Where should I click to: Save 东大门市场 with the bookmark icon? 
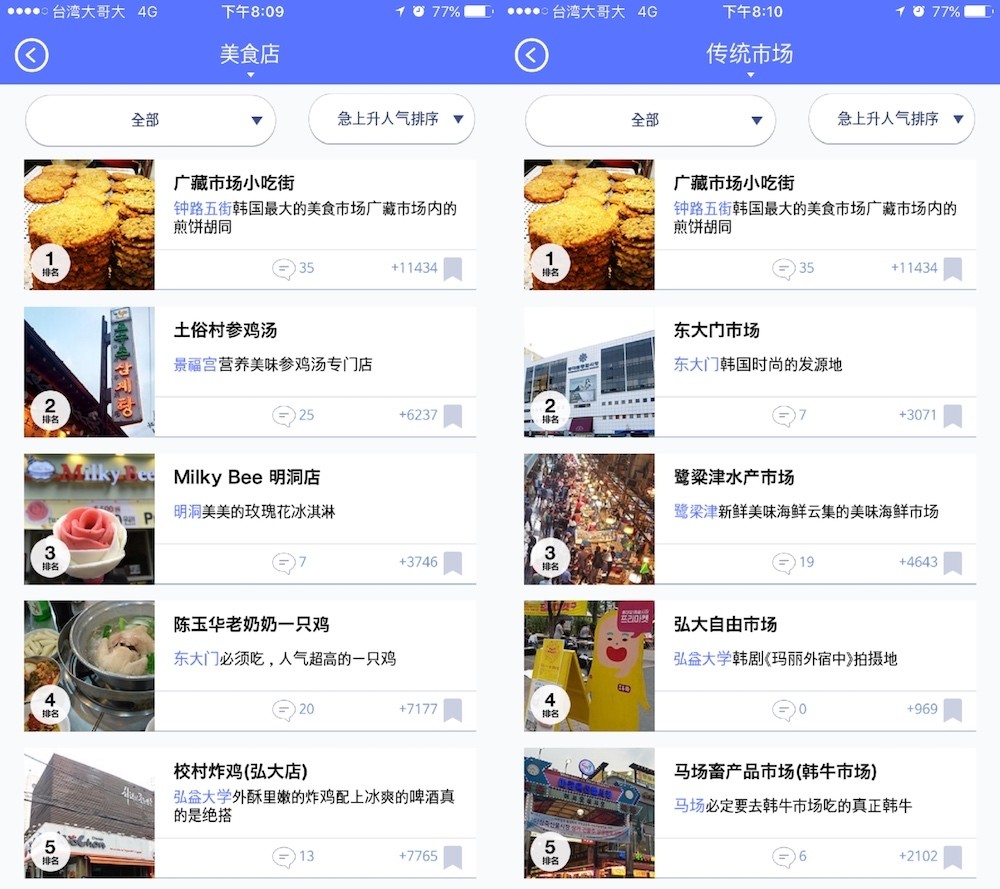pos(952,416)
